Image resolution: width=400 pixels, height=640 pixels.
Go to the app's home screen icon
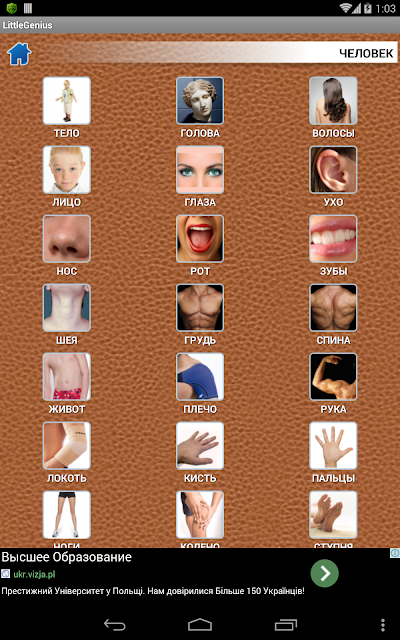tap(19, 54)
